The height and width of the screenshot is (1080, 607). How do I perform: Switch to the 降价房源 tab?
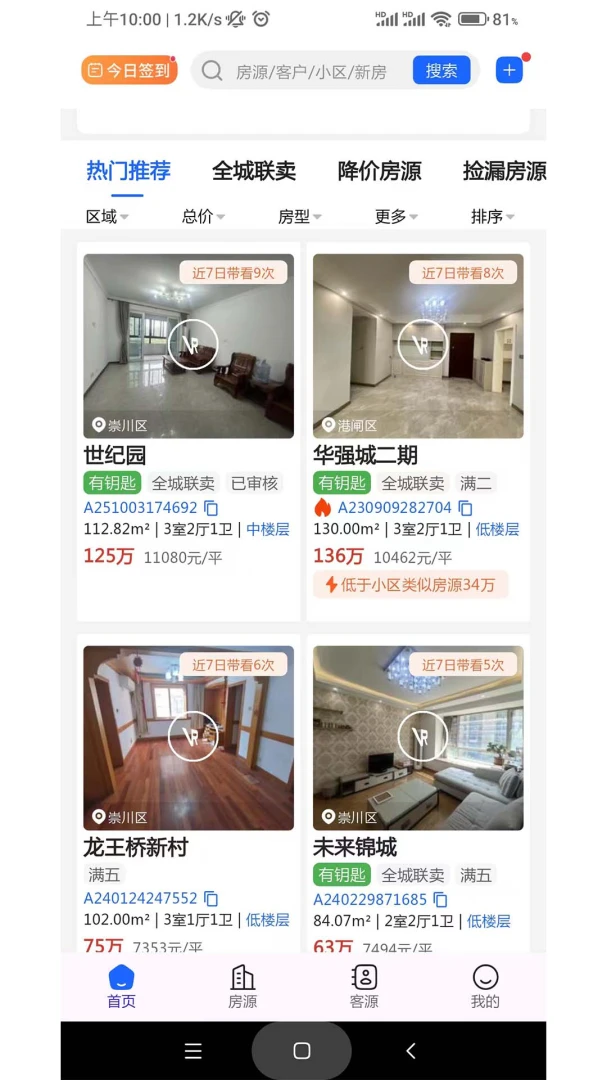380,171
